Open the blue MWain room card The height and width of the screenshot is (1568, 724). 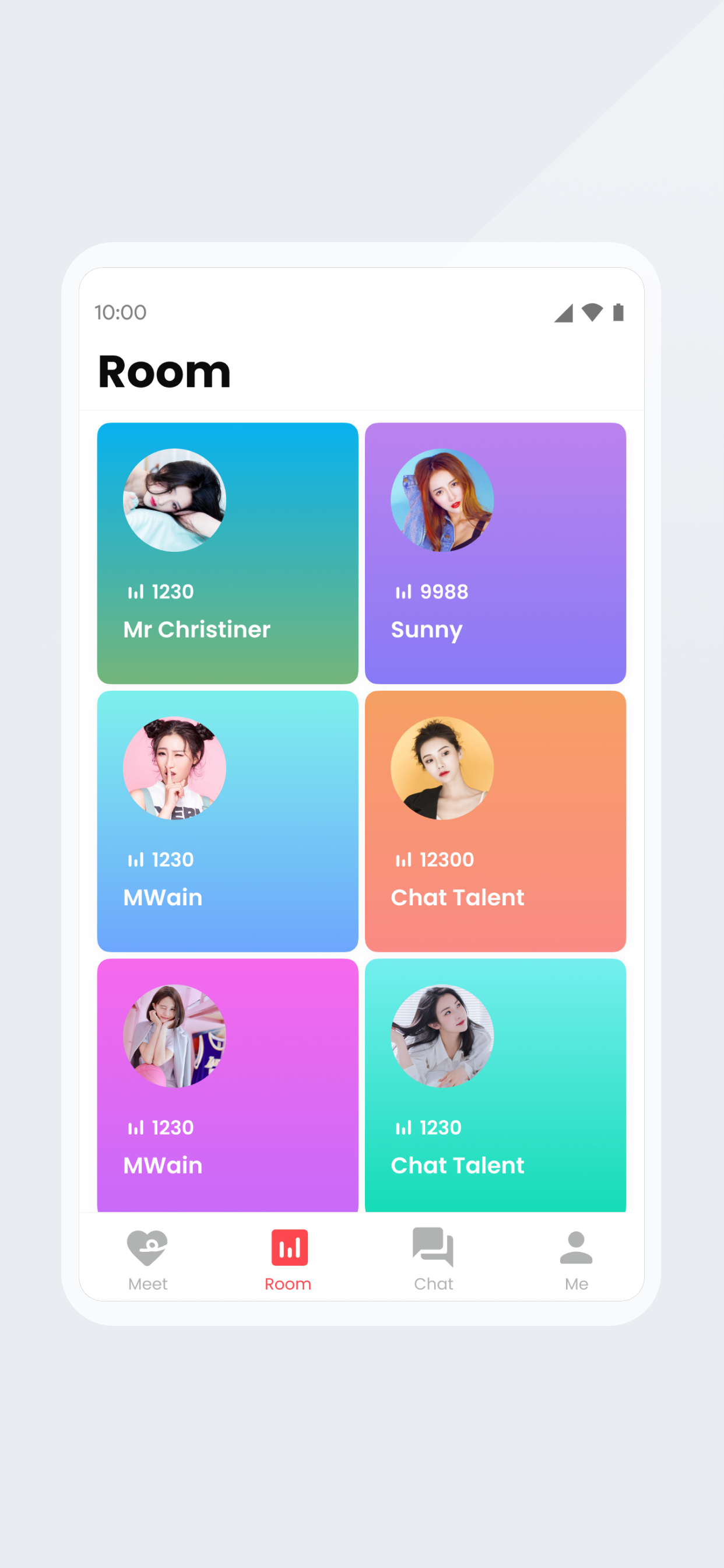tap(227, 821)
